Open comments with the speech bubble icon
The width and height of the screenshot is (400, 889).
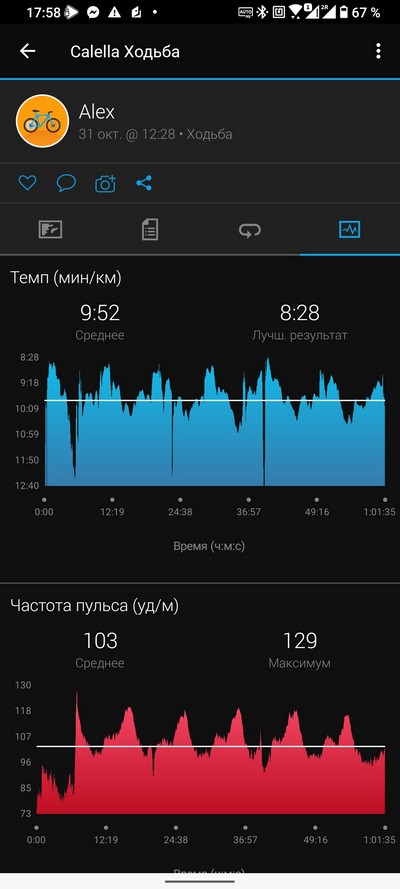(x=66, y=183)
